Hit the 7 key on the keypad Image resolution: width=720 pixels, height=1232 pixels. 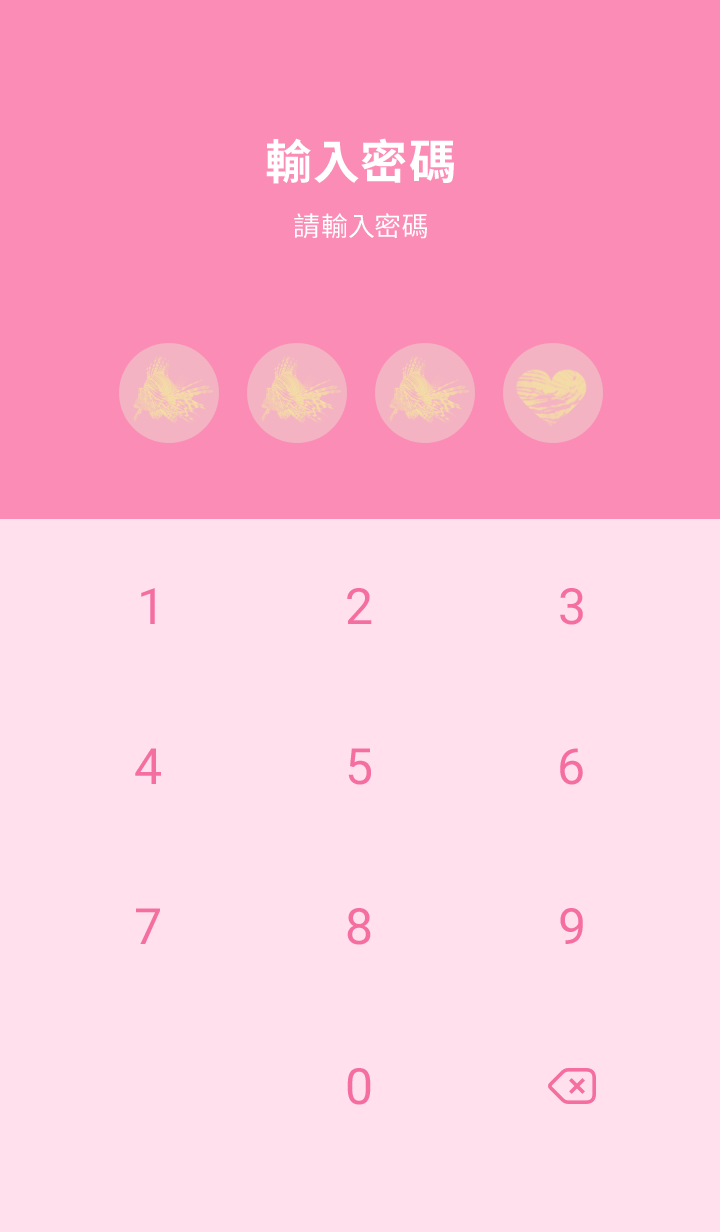[x=148, y=927]
